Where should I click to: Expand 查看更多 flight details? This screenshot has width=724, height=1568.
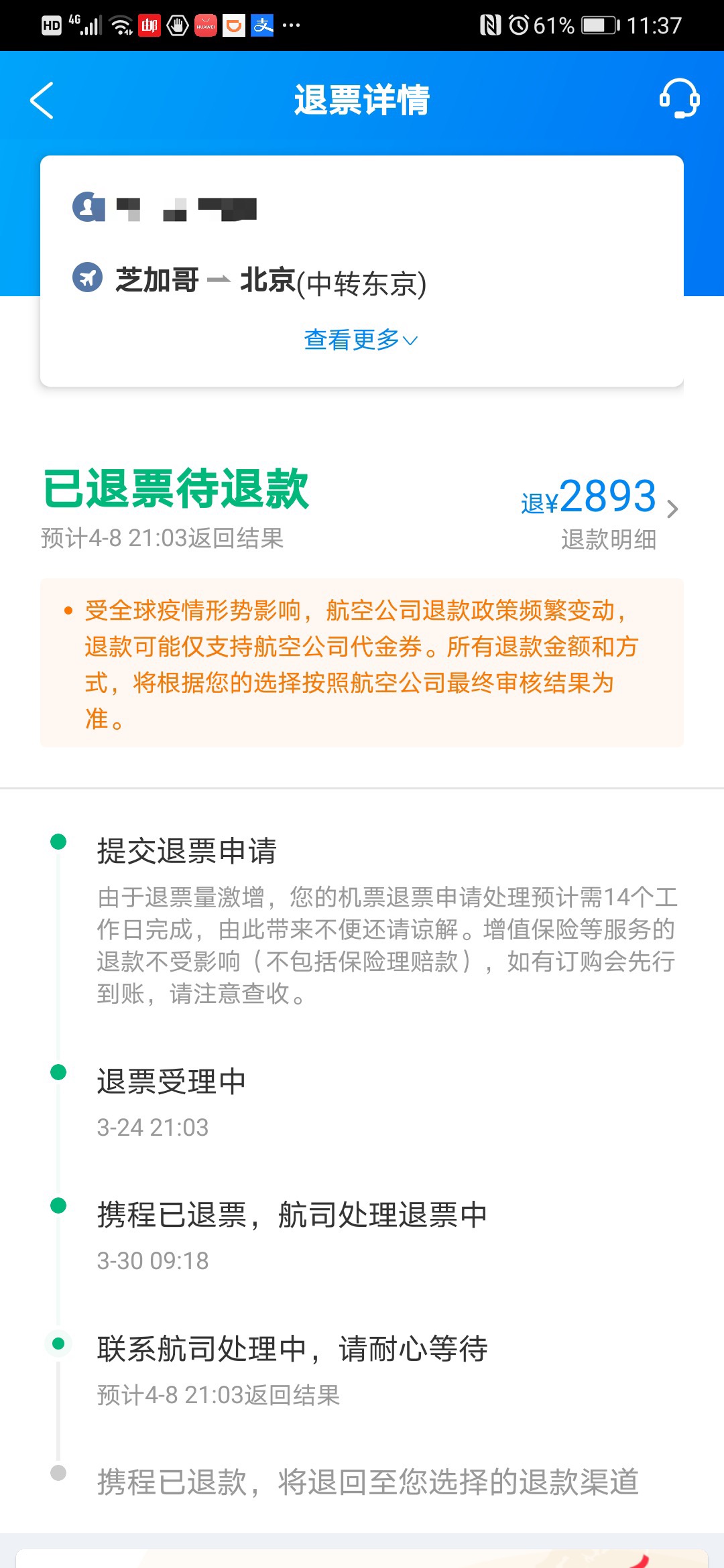click(x=361, y=340)
